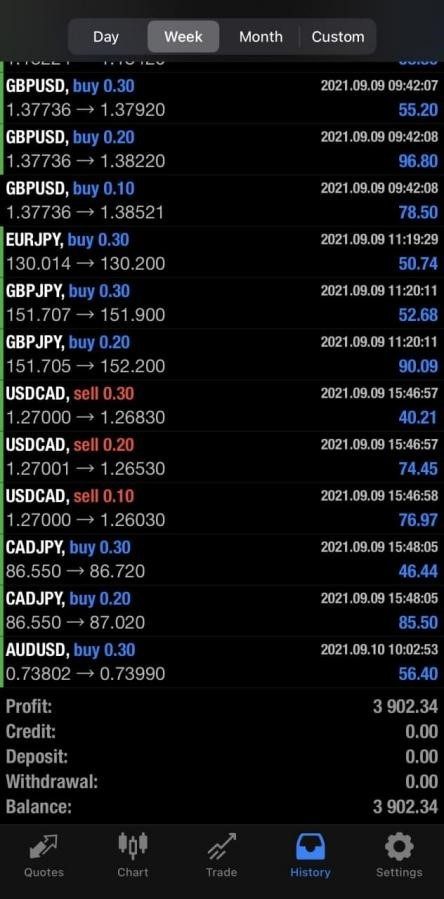
Task: Expand the USDCAD sell 0.10 trade
Action: [x=222, y=508]
